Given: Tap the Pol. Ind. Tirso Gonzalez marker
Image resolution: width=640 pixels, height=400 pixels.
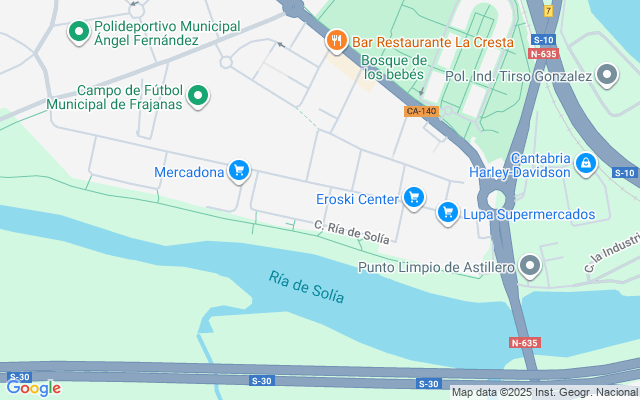Looking at the screenshot, I should [606, 75].
